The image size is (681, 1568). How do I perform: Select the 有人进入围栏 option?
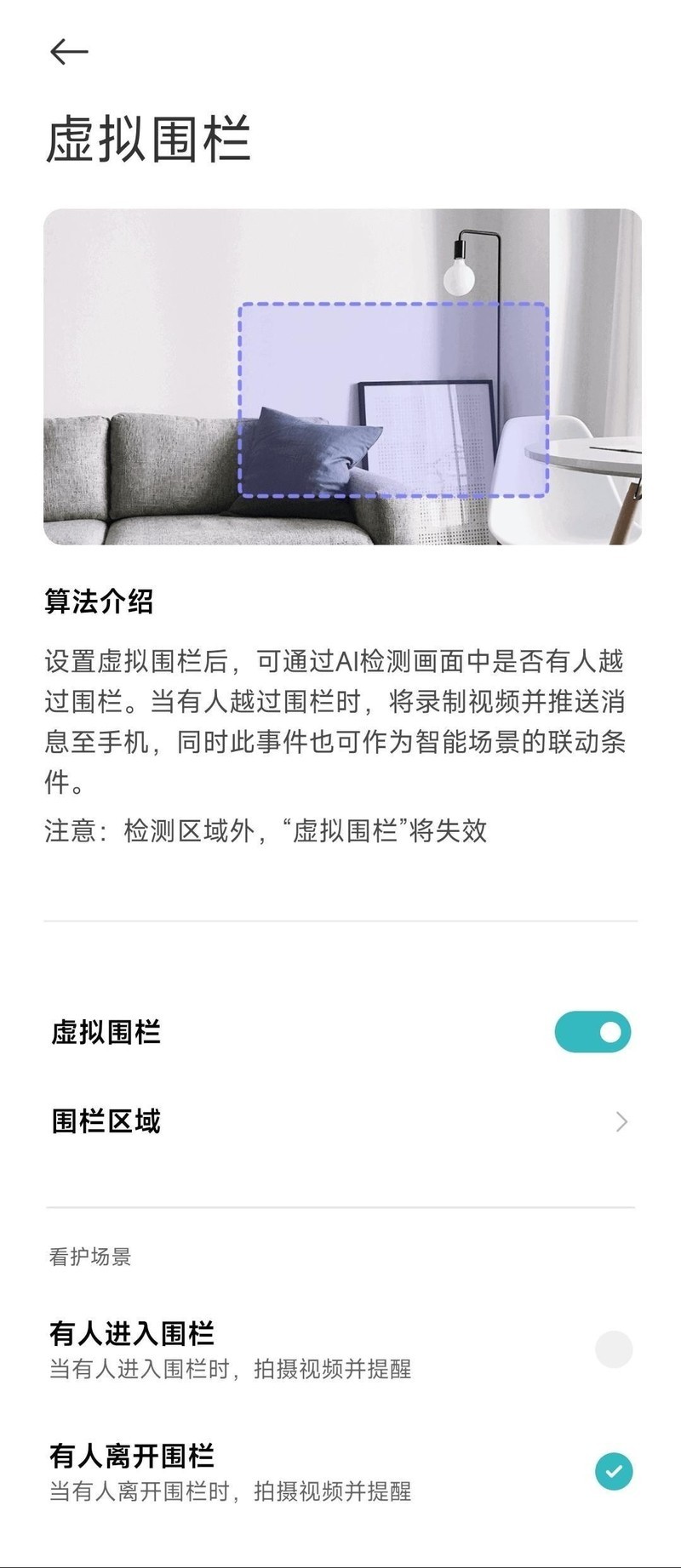613,1349
